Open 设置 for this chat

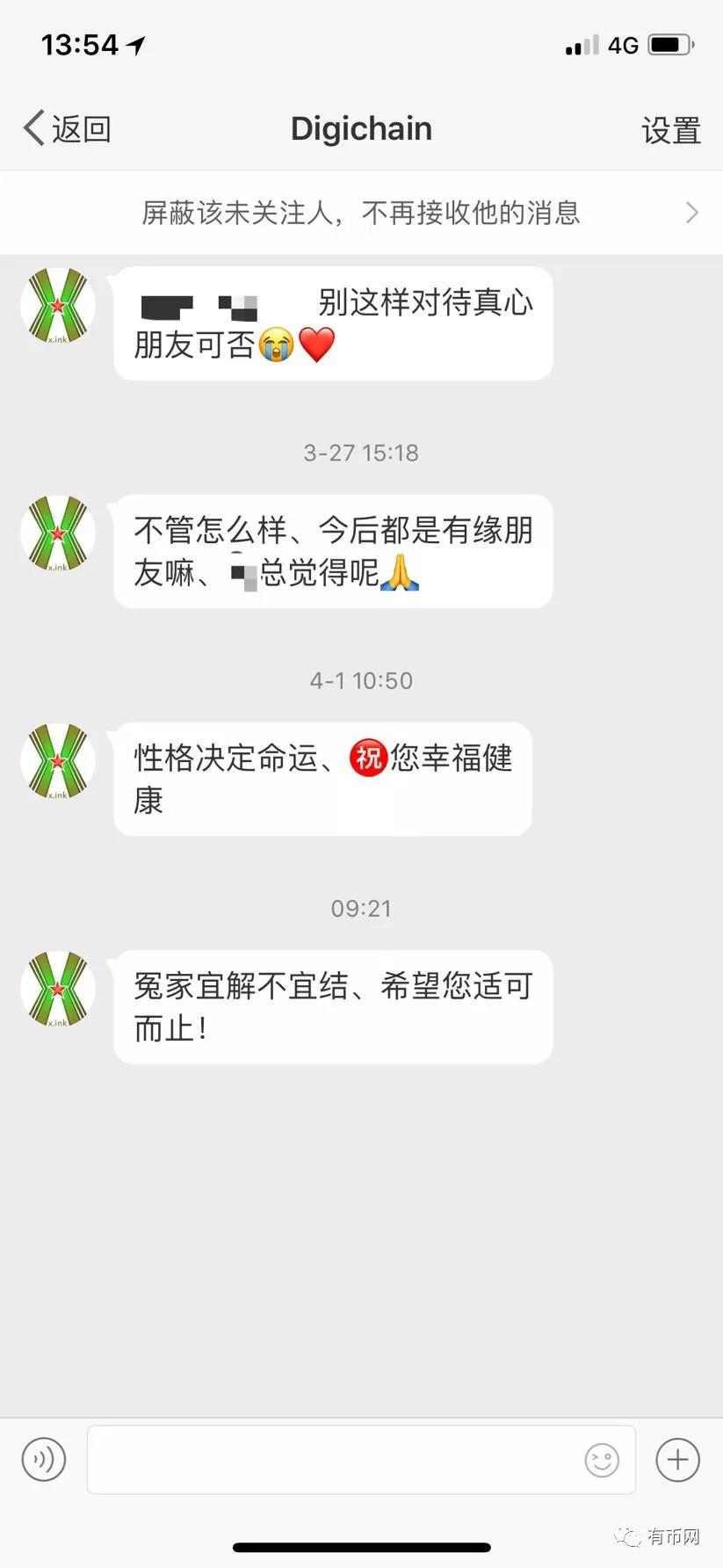coord(671,130)
